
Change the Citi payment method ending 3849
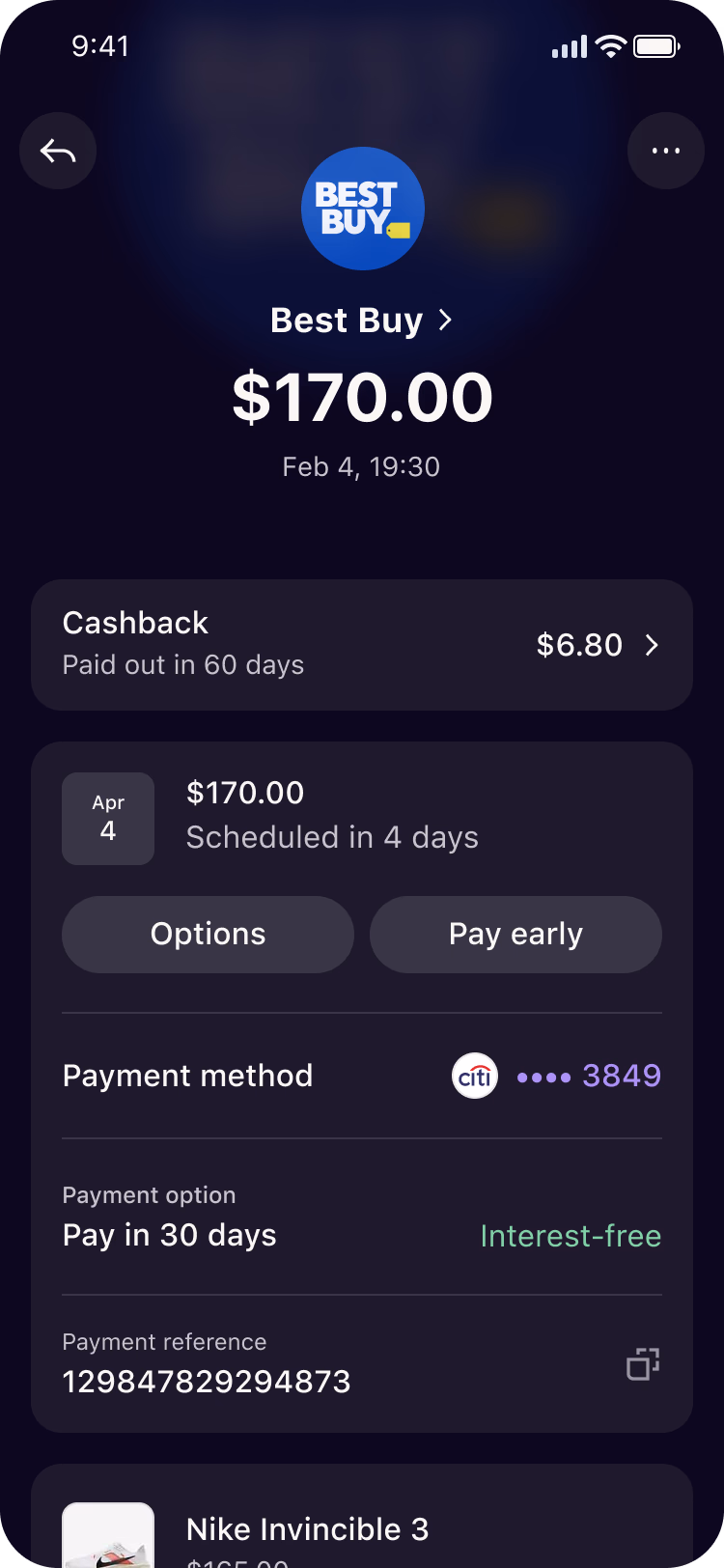556,1076
